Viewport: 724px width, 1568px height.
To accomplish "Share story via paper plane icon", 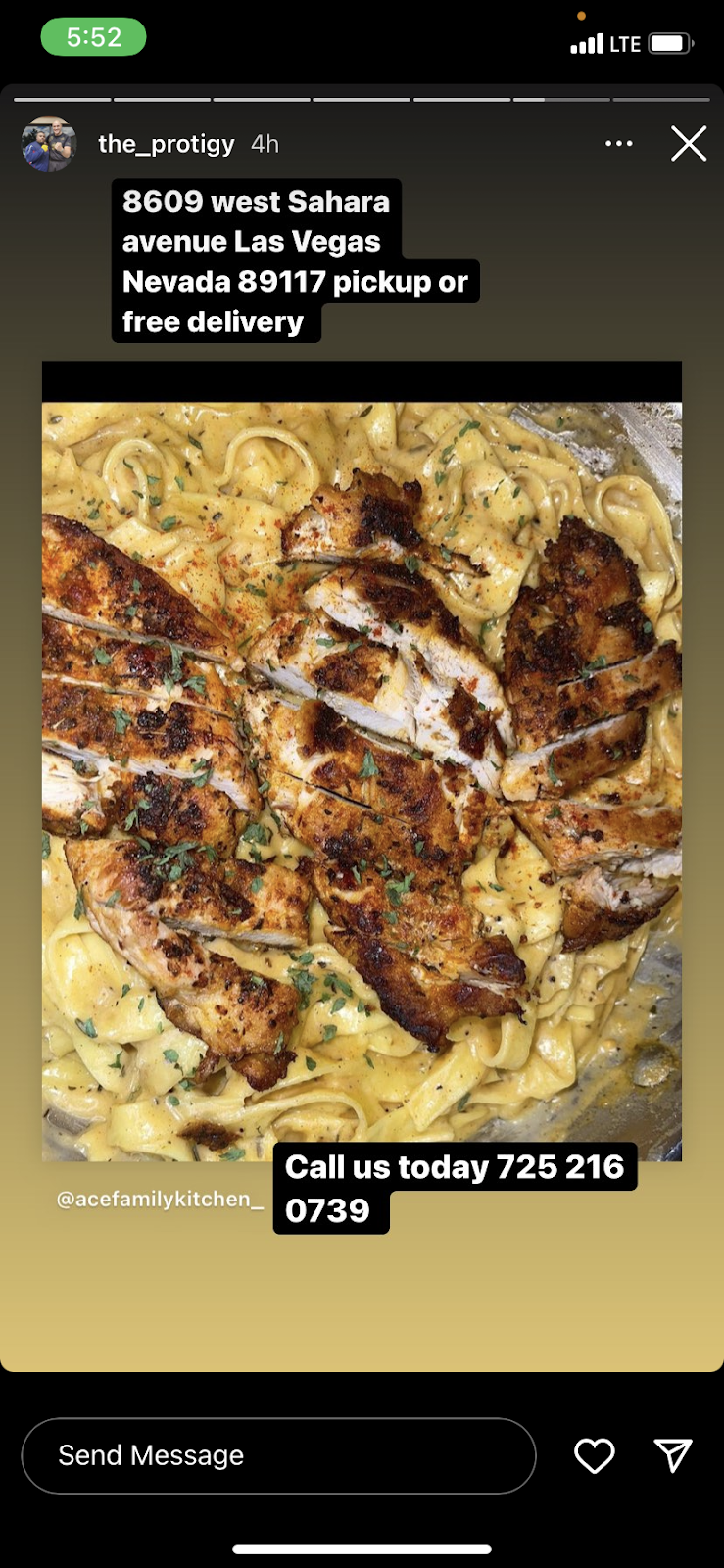I will 673,1455.
